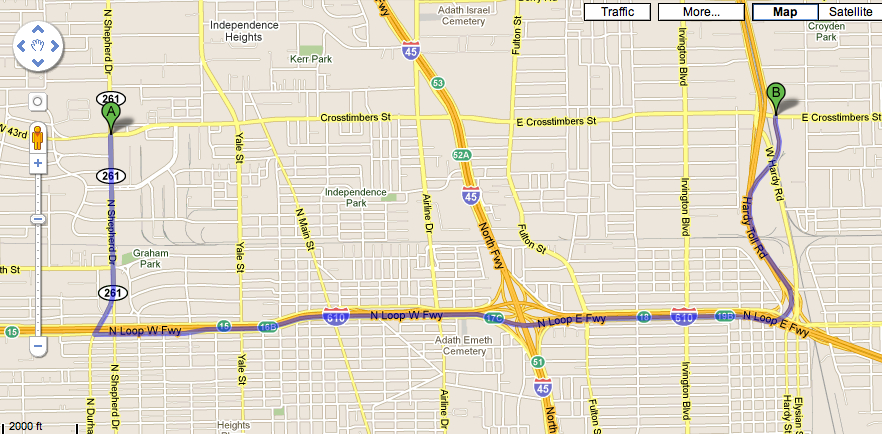882x434 pixels.
Task: Open the More... layers menu
Action: click(702, 12)
